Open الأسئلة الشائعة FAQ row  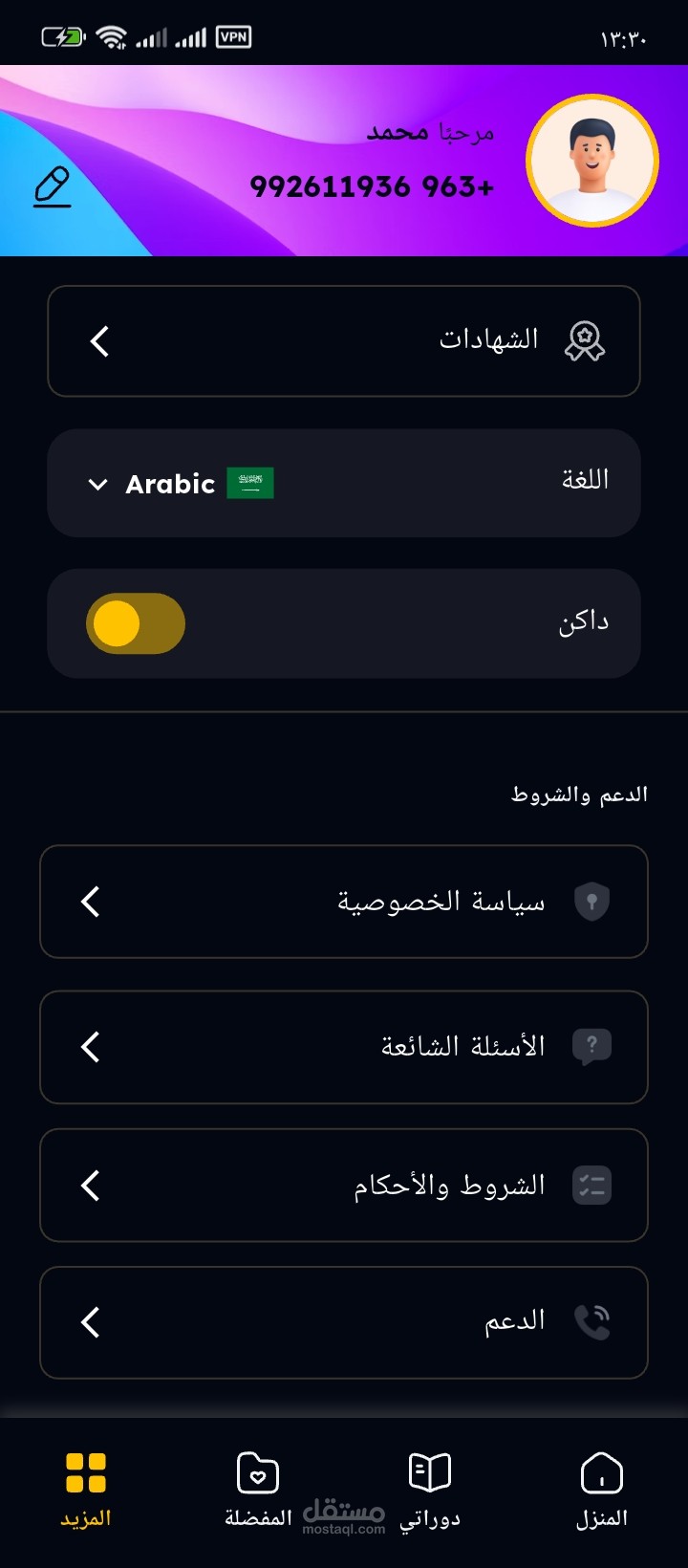click(x=344, y=1047)
